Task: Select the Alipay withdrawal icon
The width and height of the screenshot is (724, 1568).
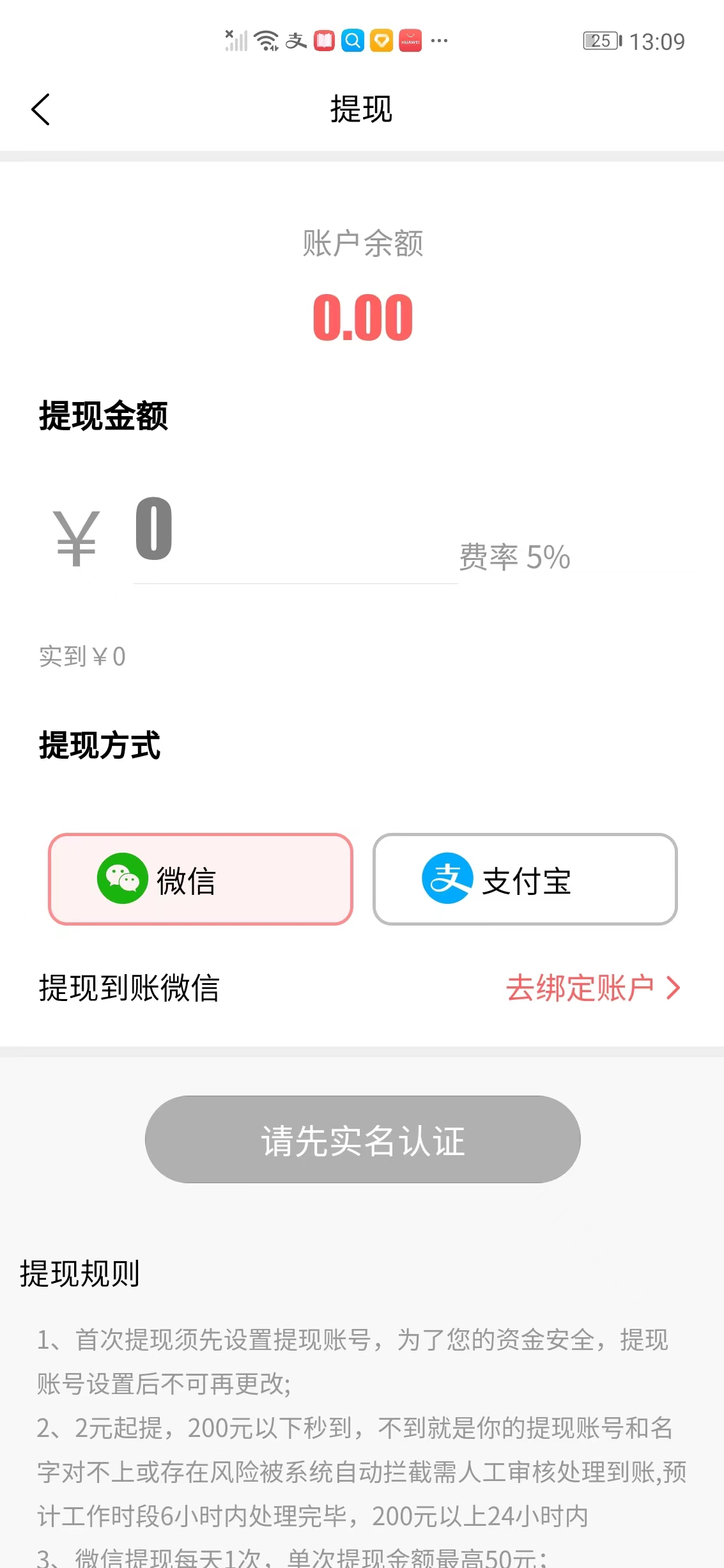Action: 447,879
